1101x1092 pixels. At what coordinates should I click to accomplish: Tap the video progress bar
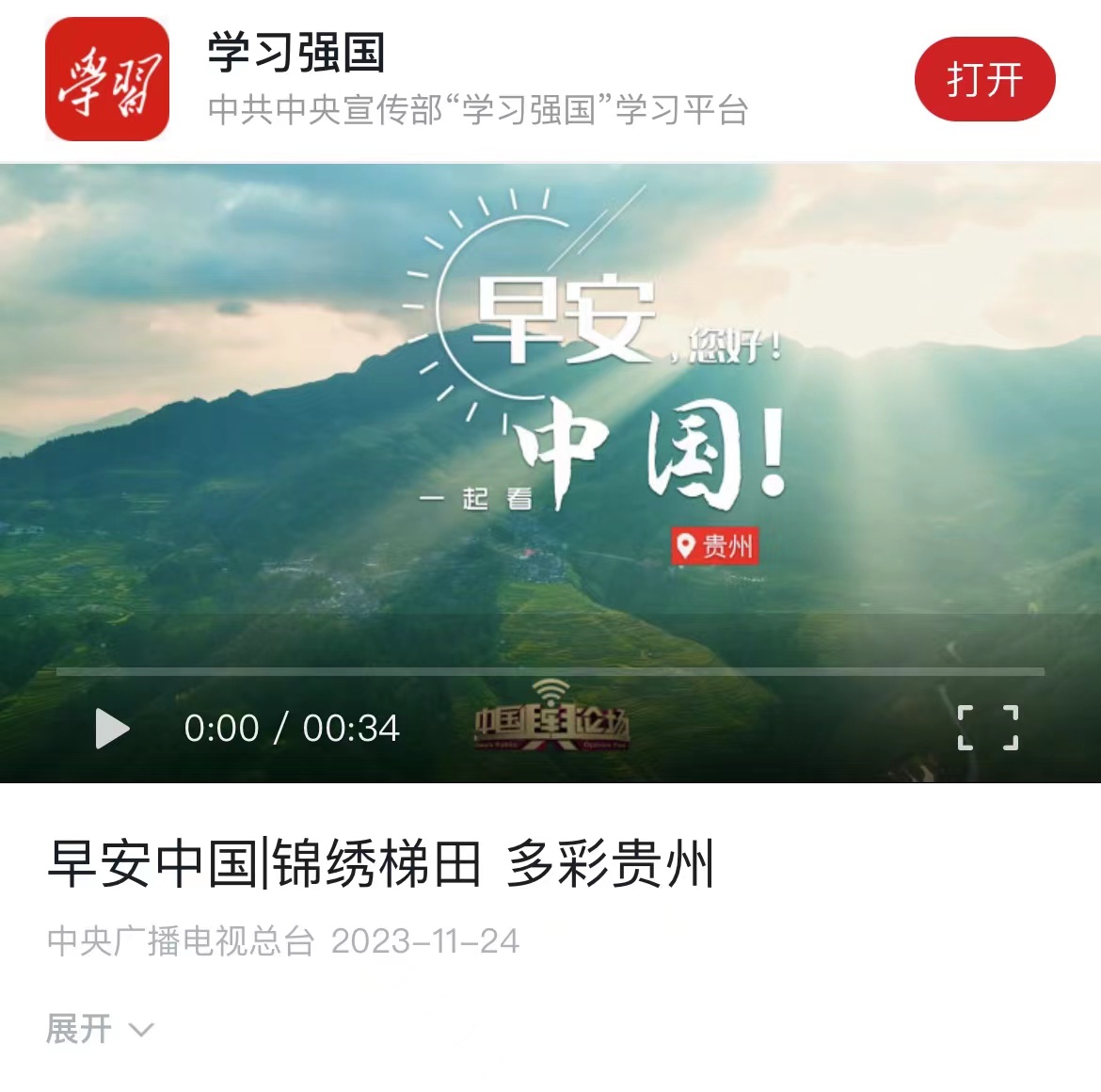point(550,672)
